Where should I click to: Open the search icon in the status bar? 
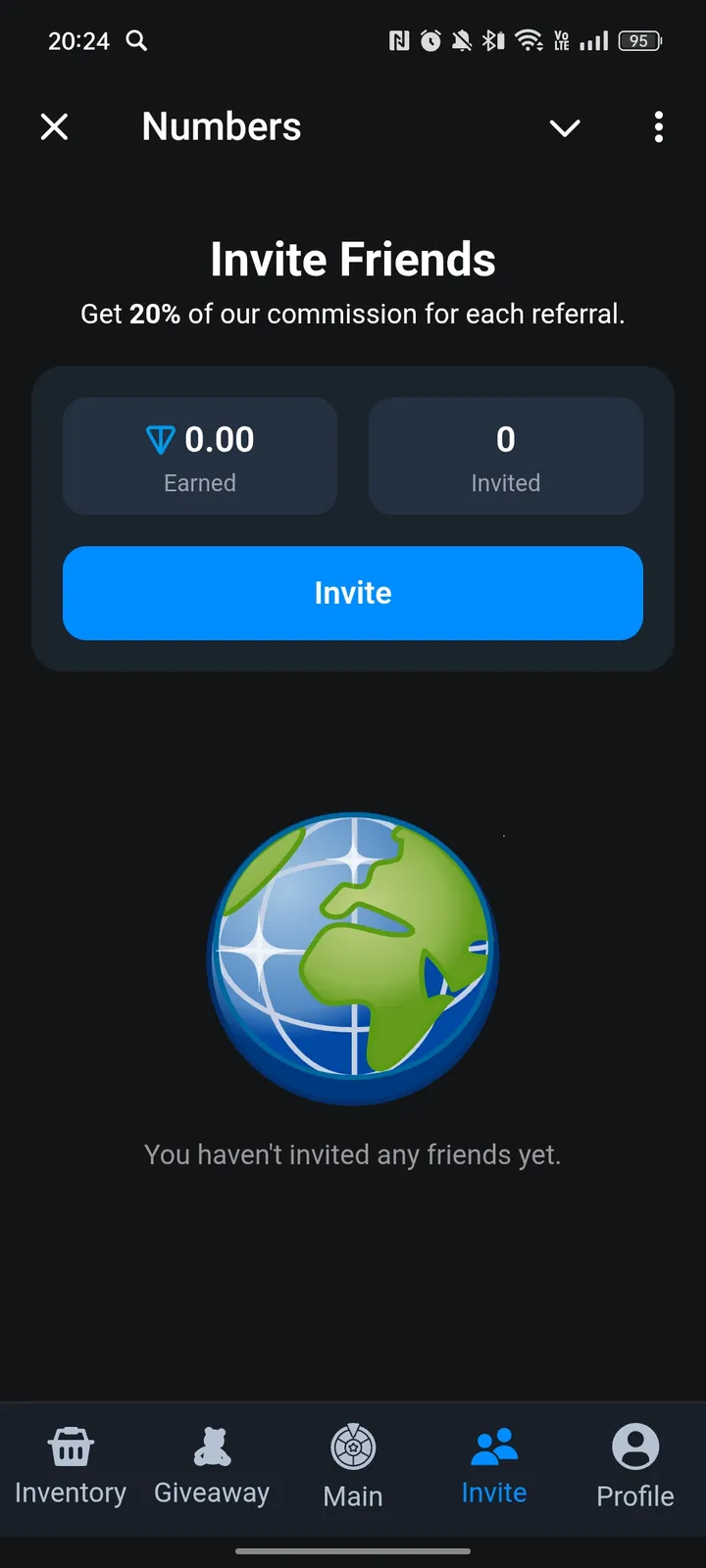[x=136, y=41]
